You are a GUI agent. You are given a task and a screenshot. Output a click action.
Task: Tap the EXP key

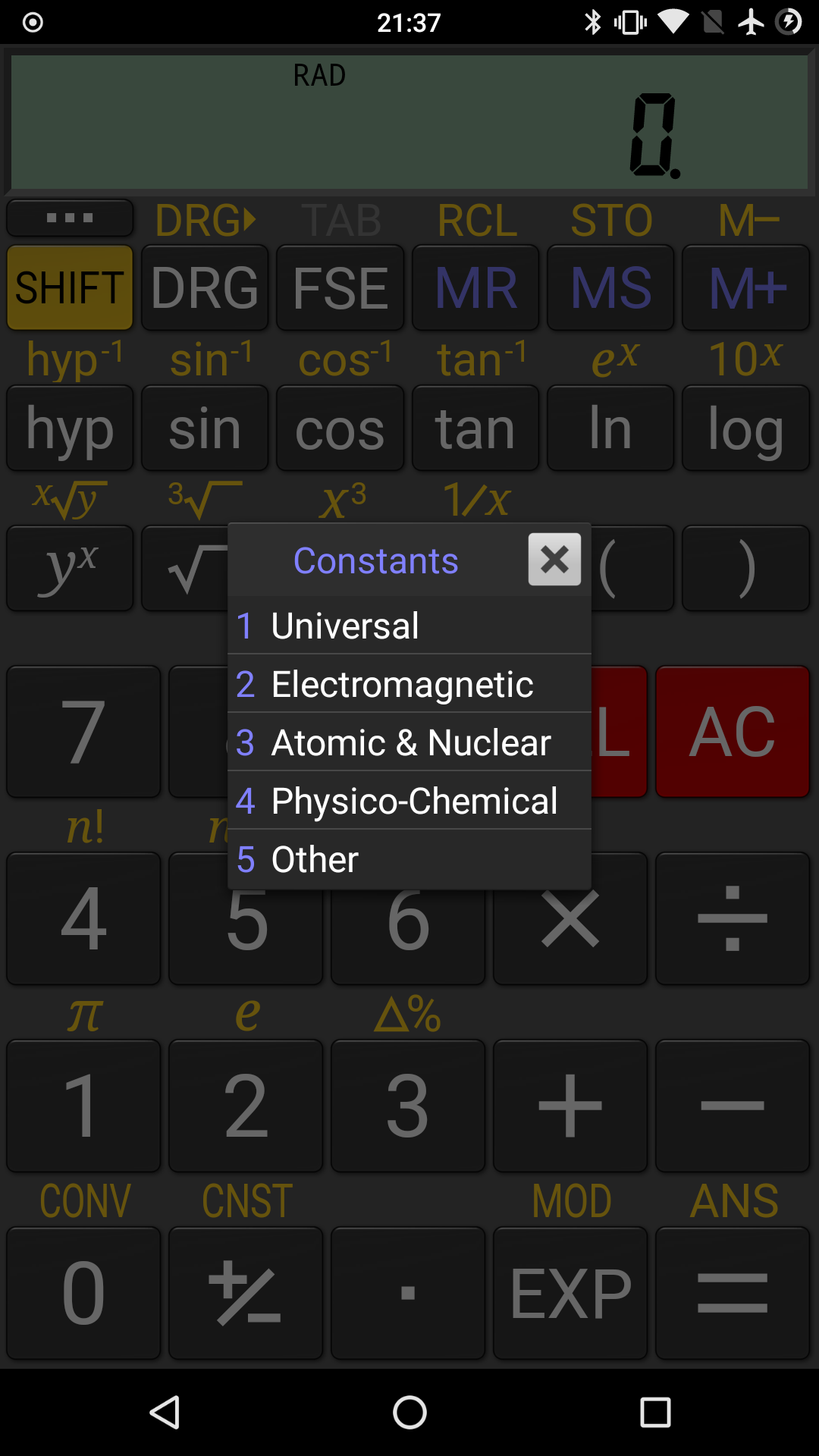click(570, 1293)
